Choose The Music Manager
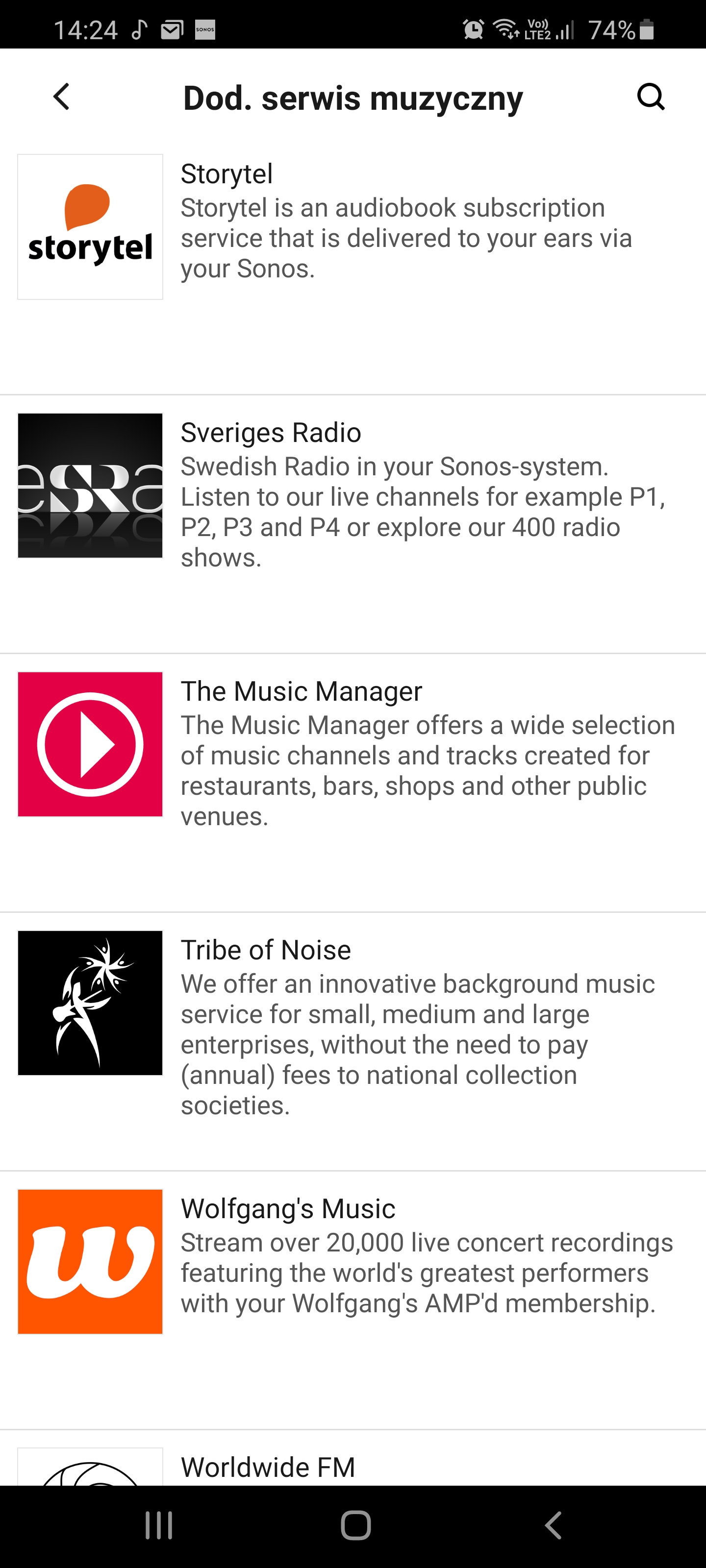706x1568 pixels. [353, 783]
